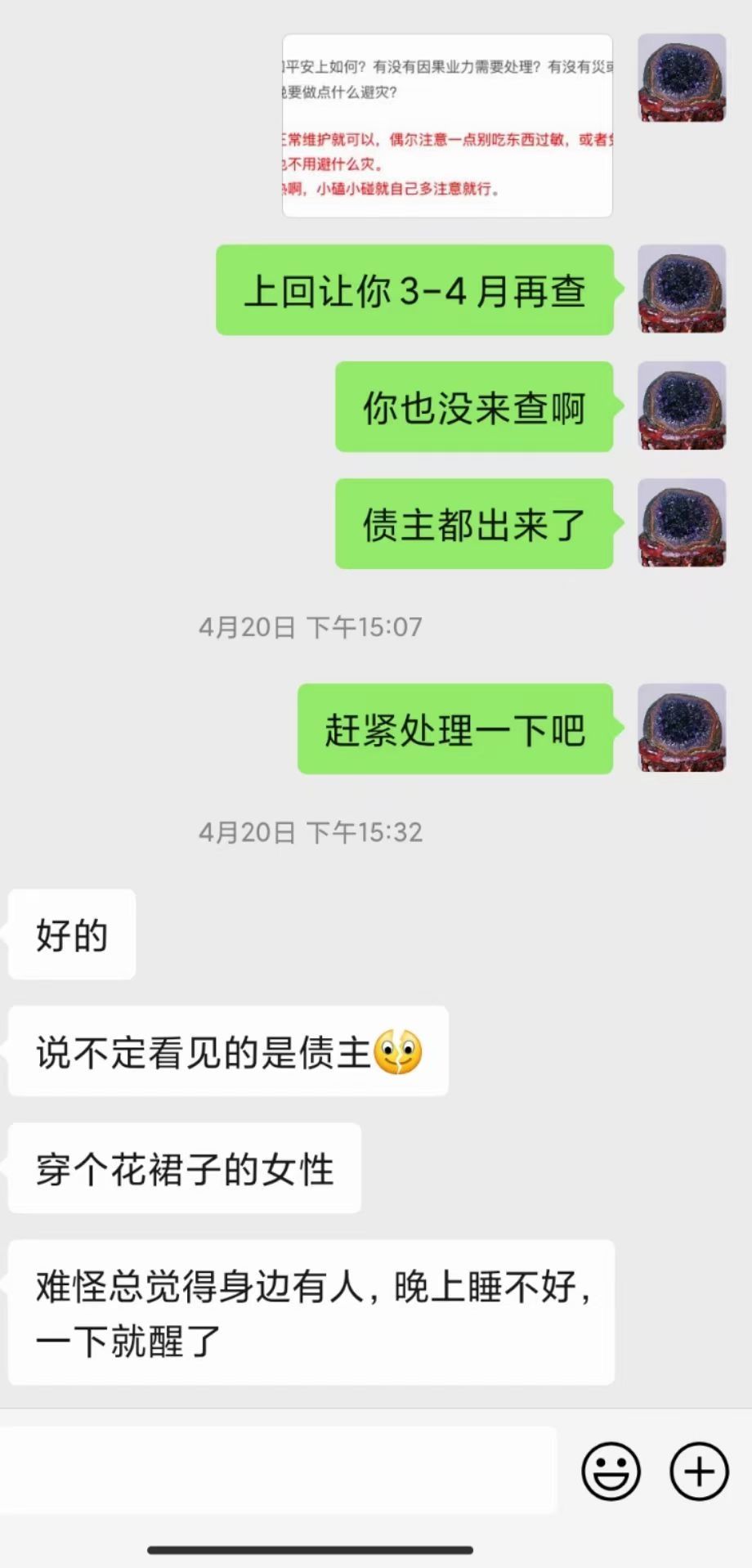The image size is (752, 1568).
Task: Click the avatar beside the quoted screenshot message
Action: pyautogui.click(x=680, y=78)
